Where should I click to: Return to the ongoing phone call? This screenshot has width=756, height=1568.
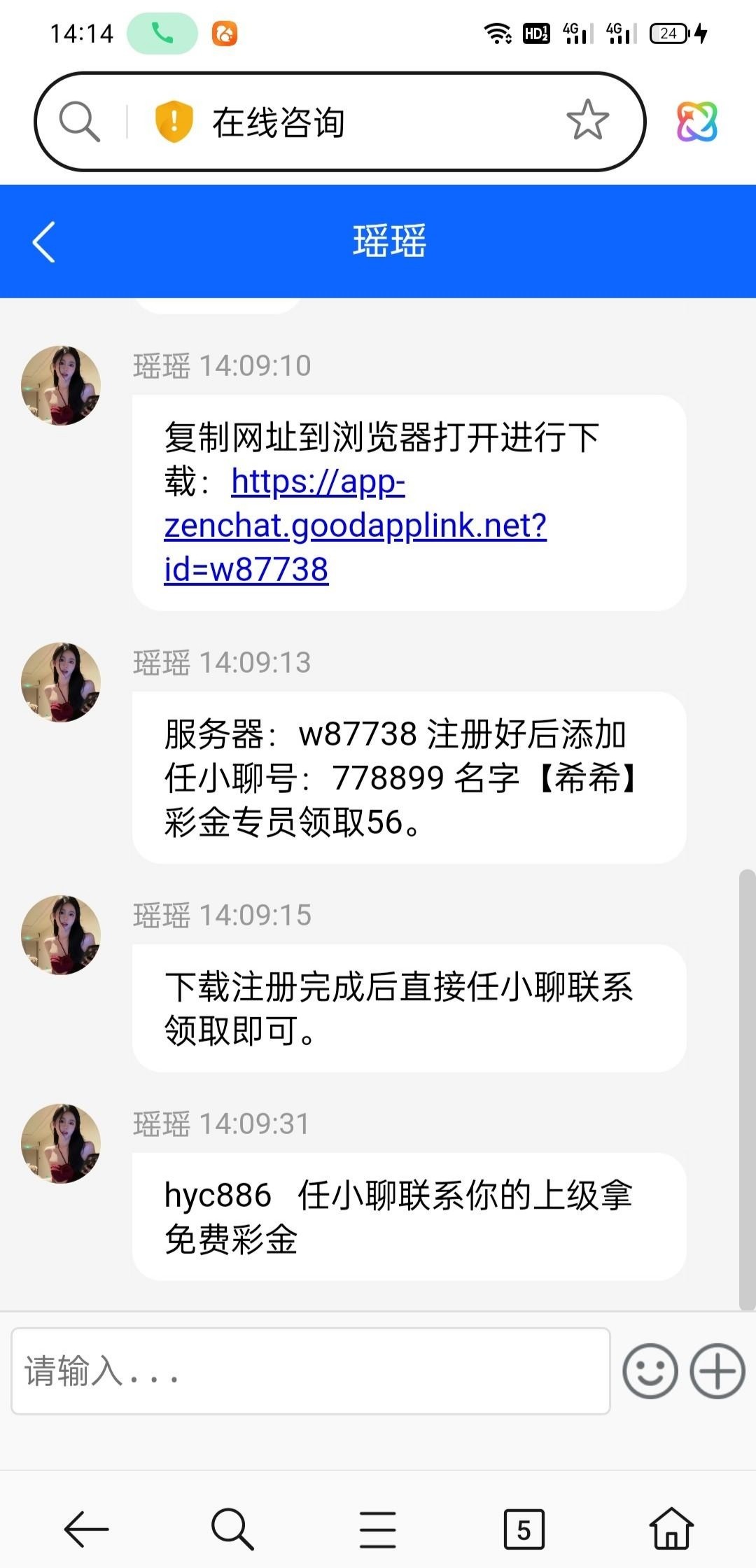(162, 33)
